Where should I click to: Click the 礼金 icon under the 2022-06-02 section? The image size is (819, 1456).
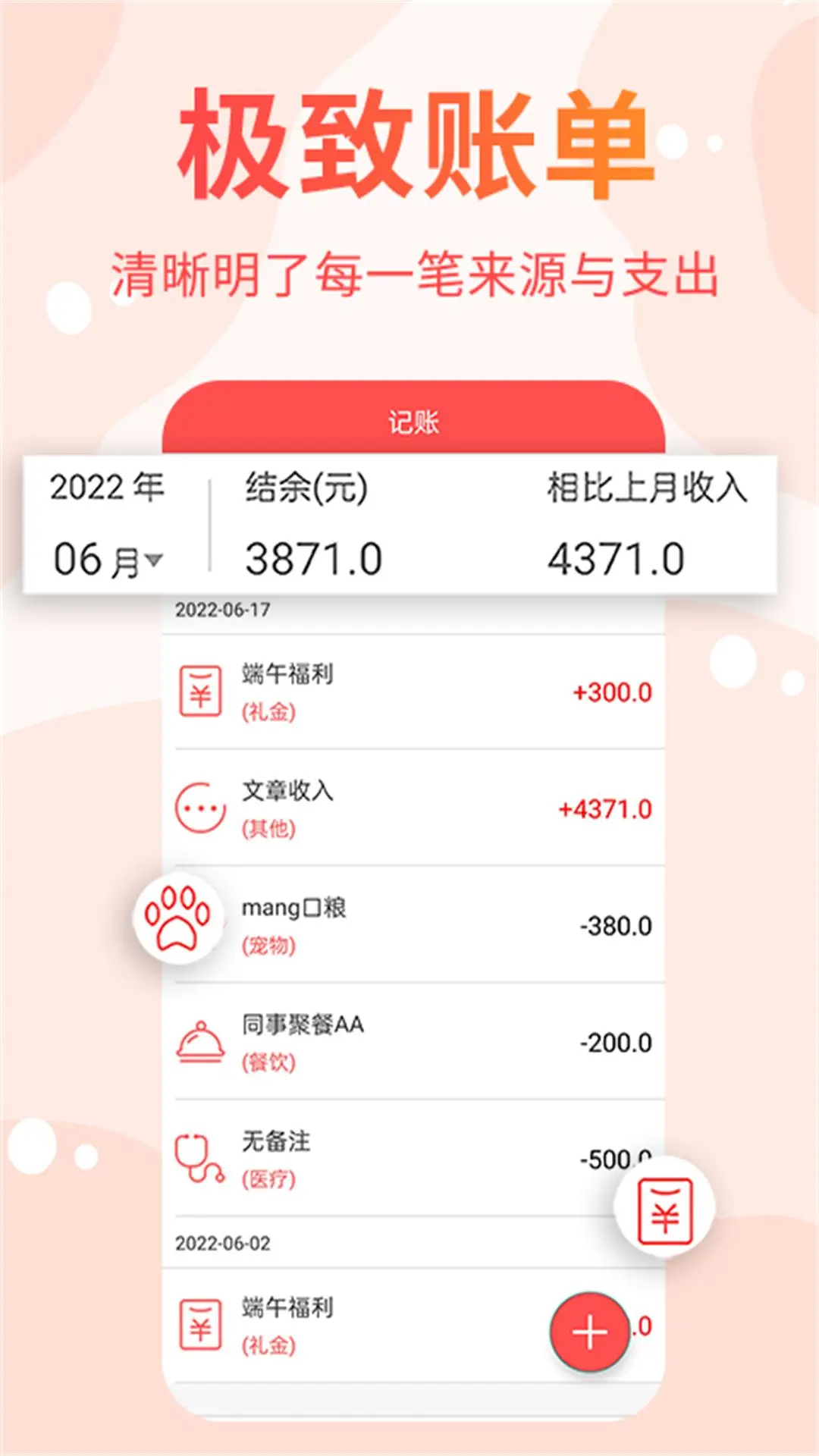point(199,1323)
